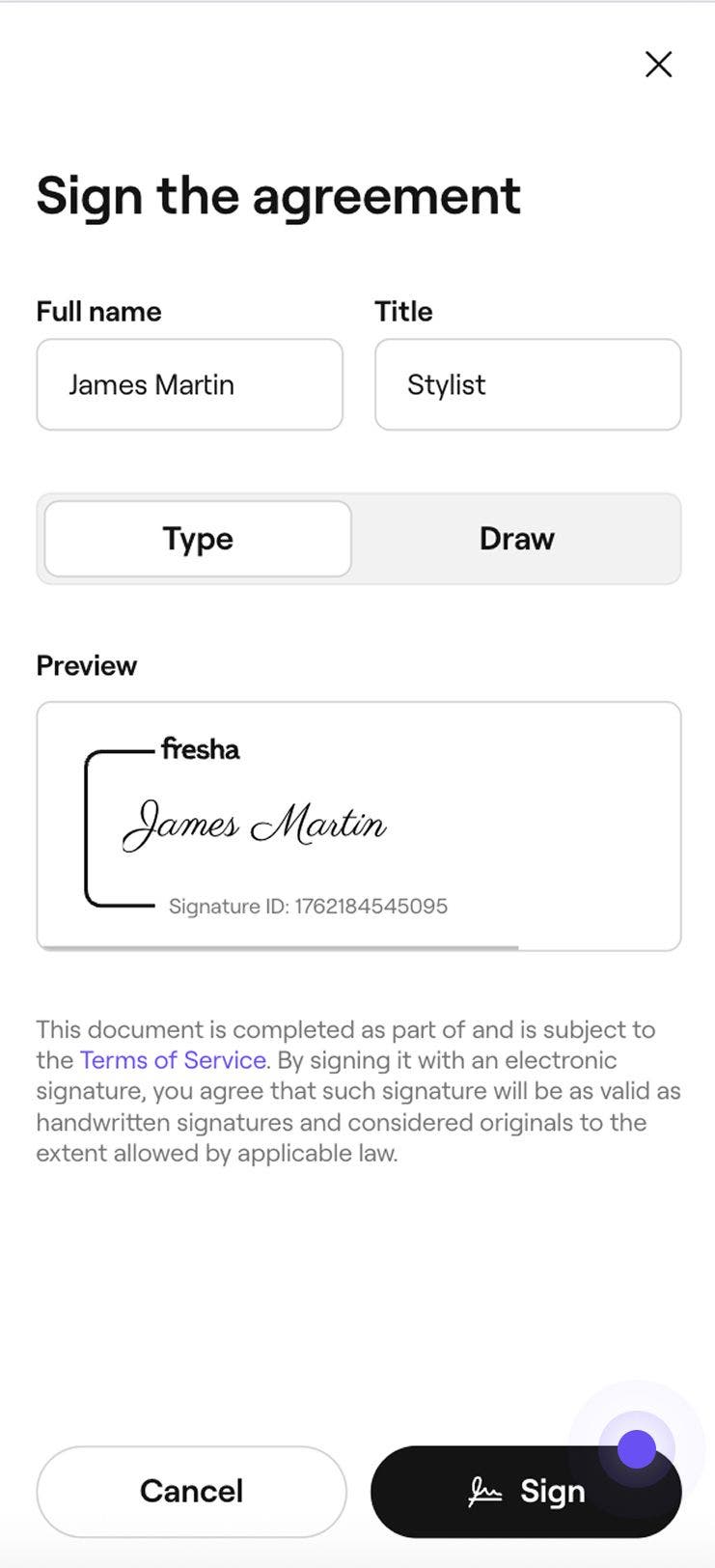Select the Type signature option

tap(198, 539)
